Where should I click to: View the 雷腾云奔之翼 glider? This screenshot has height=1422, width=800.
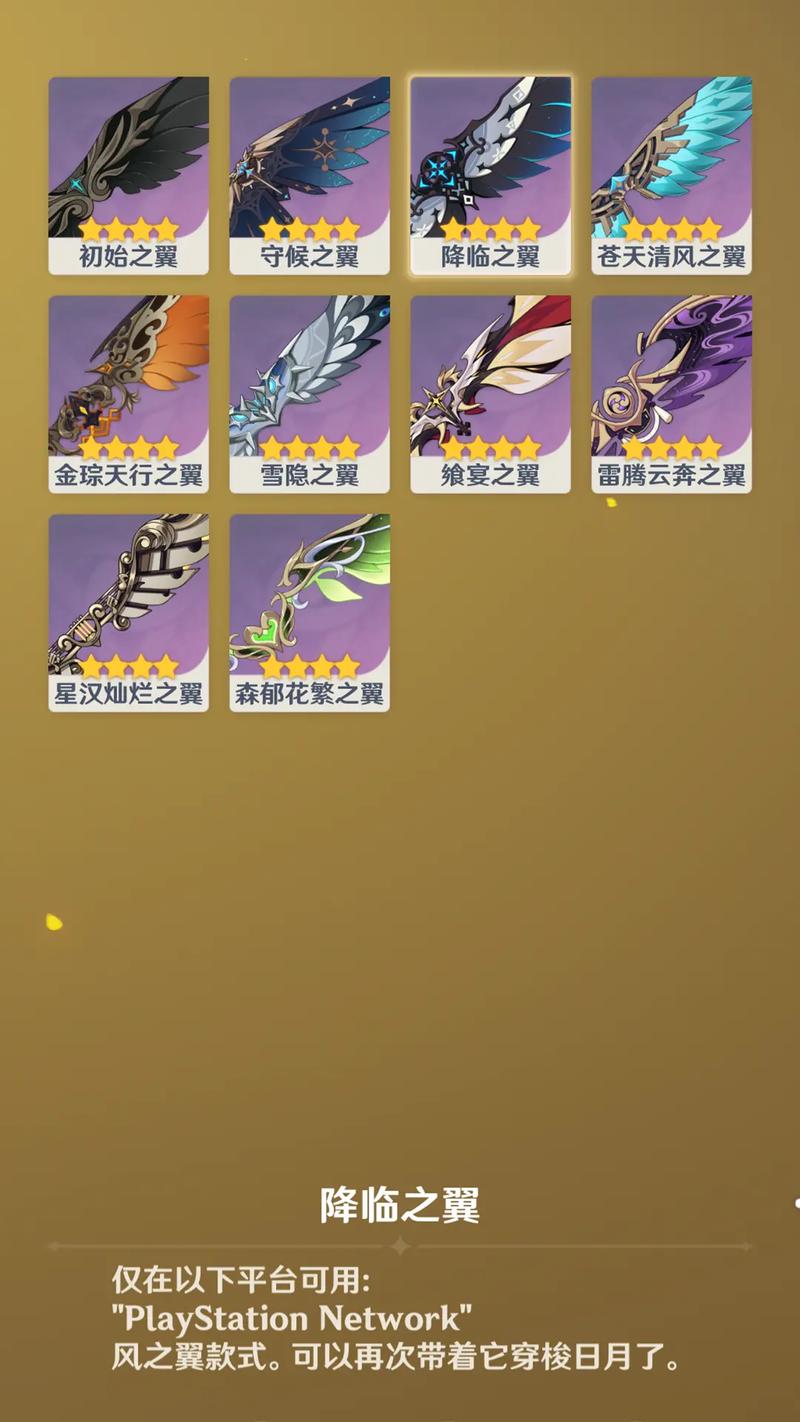[x=671, y=393]
